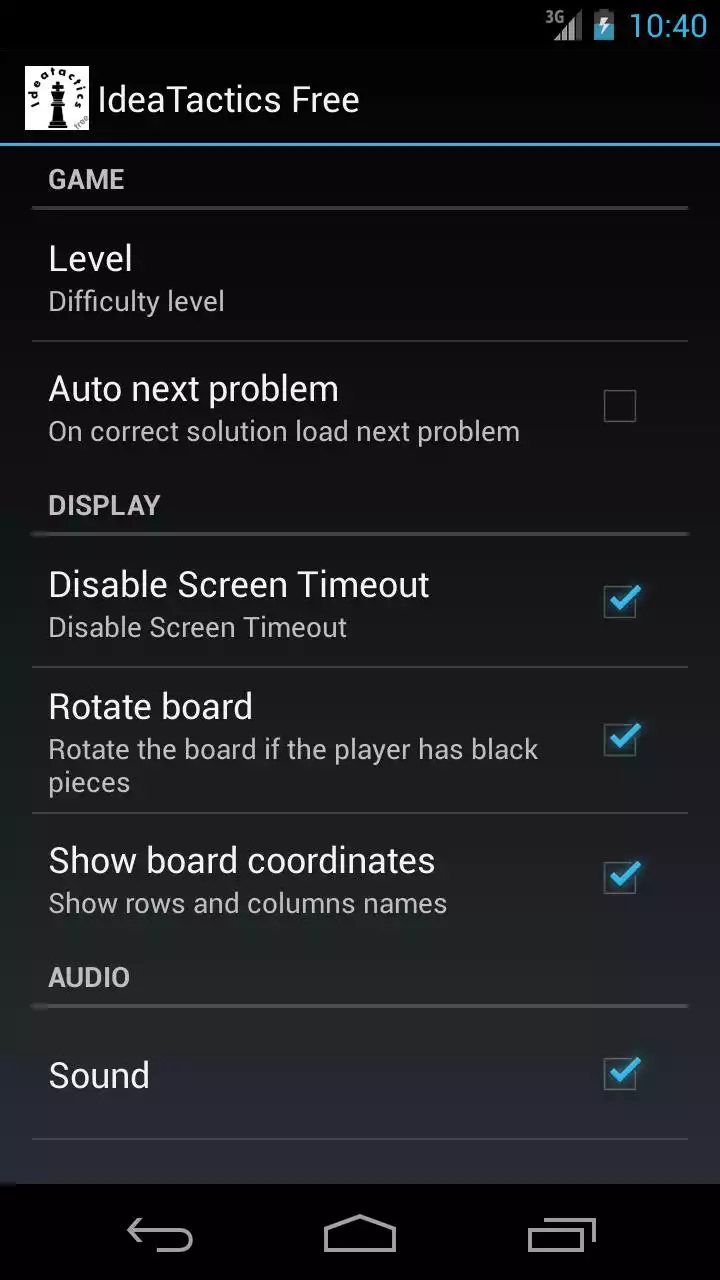Uncheck Show board coordinates
The height and width of the screenshot is (1280, 720).
click(x=620, y=878)
